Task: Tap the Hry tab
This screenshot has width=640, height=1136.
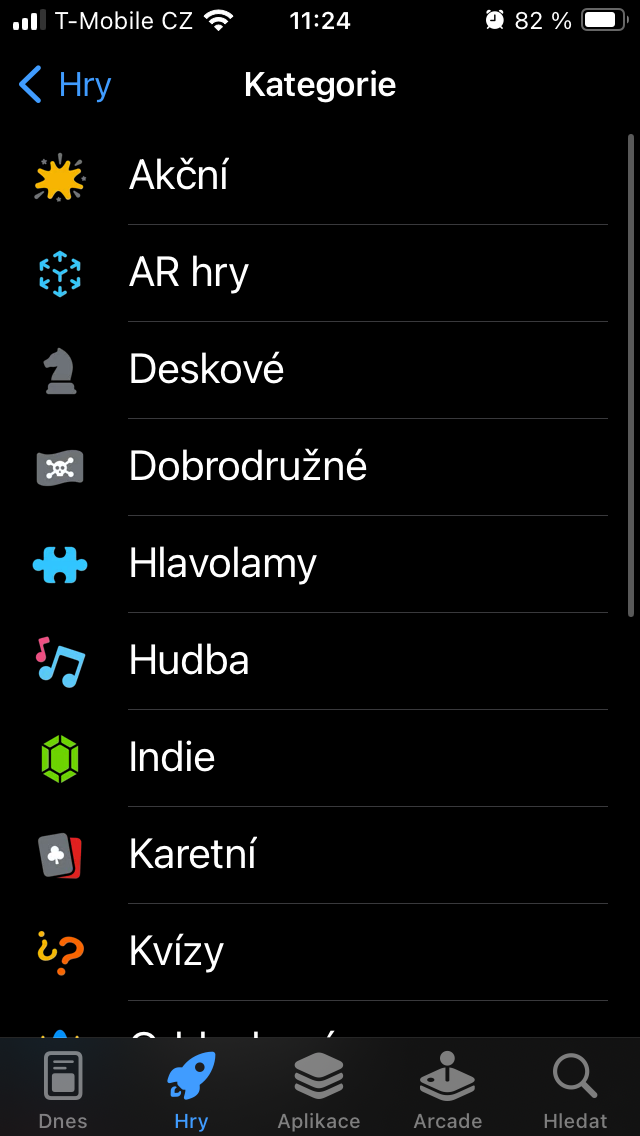Action: click(x=191, y=1090)
